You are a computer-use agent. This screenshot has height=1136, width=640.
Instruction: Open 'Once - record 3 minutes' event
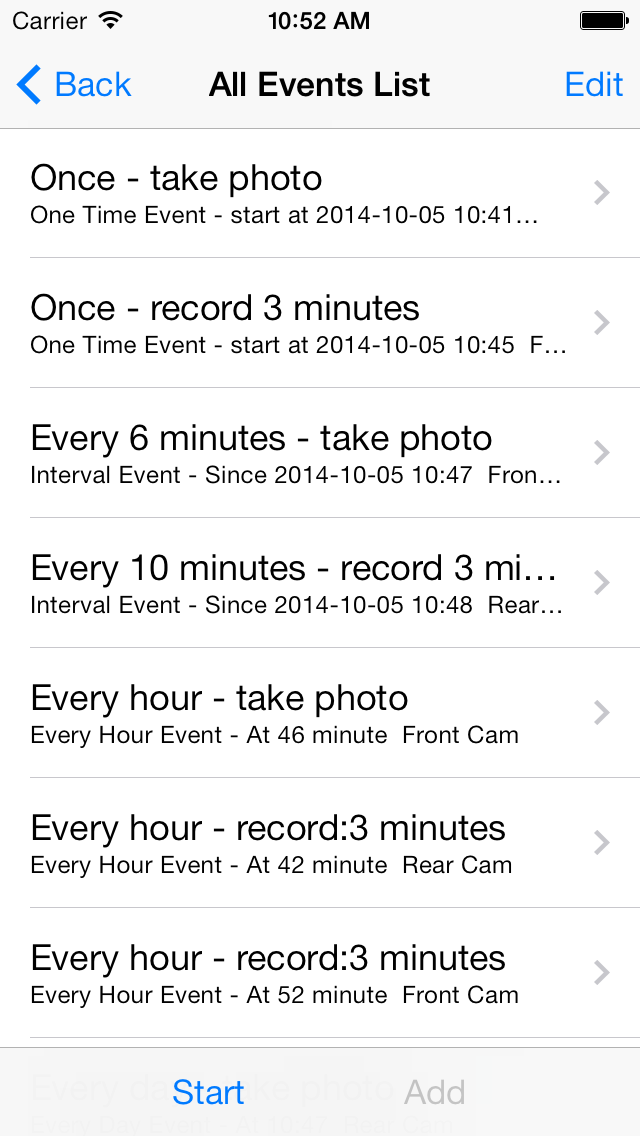click(x=320, y=323)
